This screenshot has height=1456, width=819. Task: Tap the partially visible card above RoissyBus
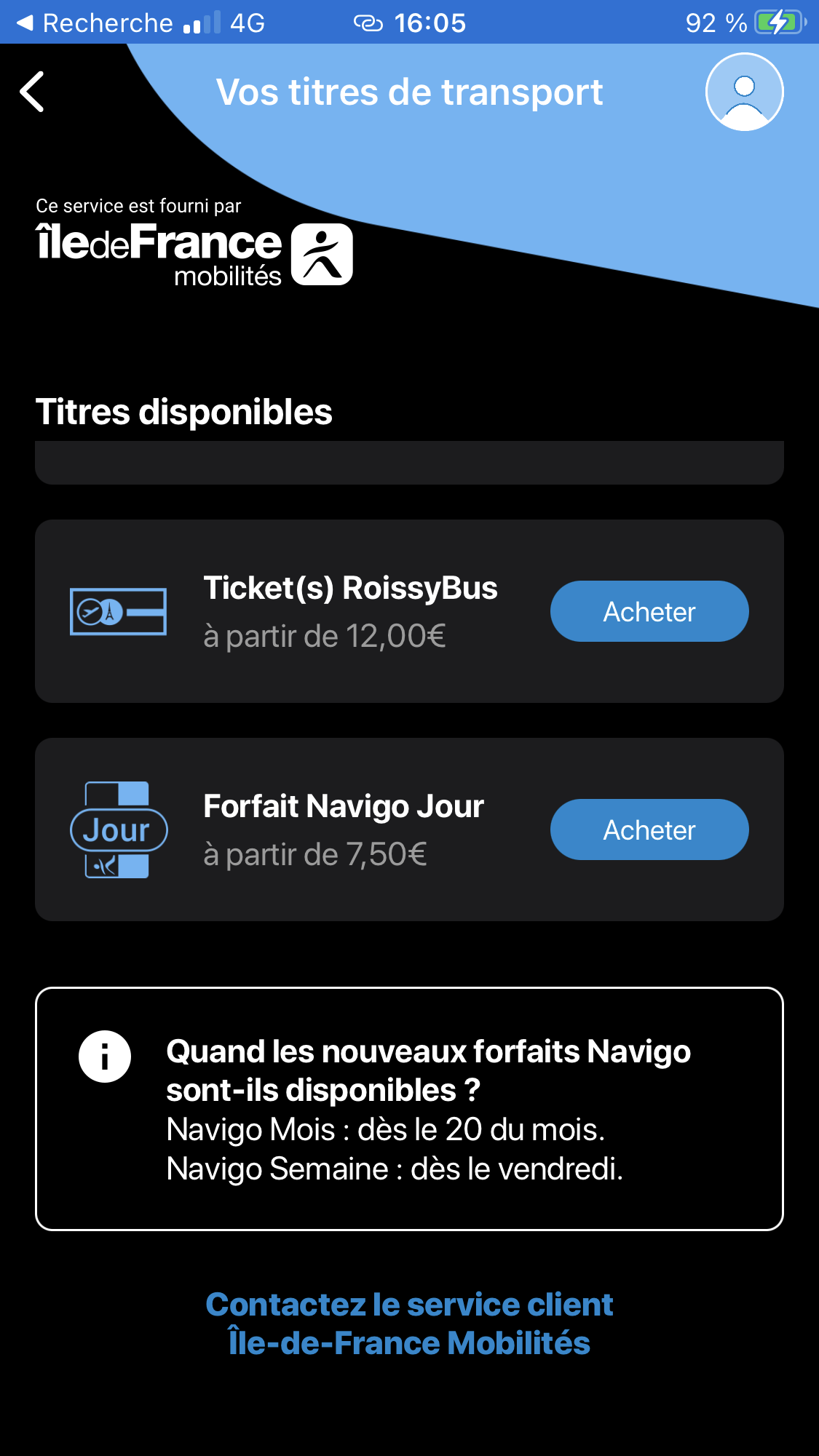[x=409, y=462]
